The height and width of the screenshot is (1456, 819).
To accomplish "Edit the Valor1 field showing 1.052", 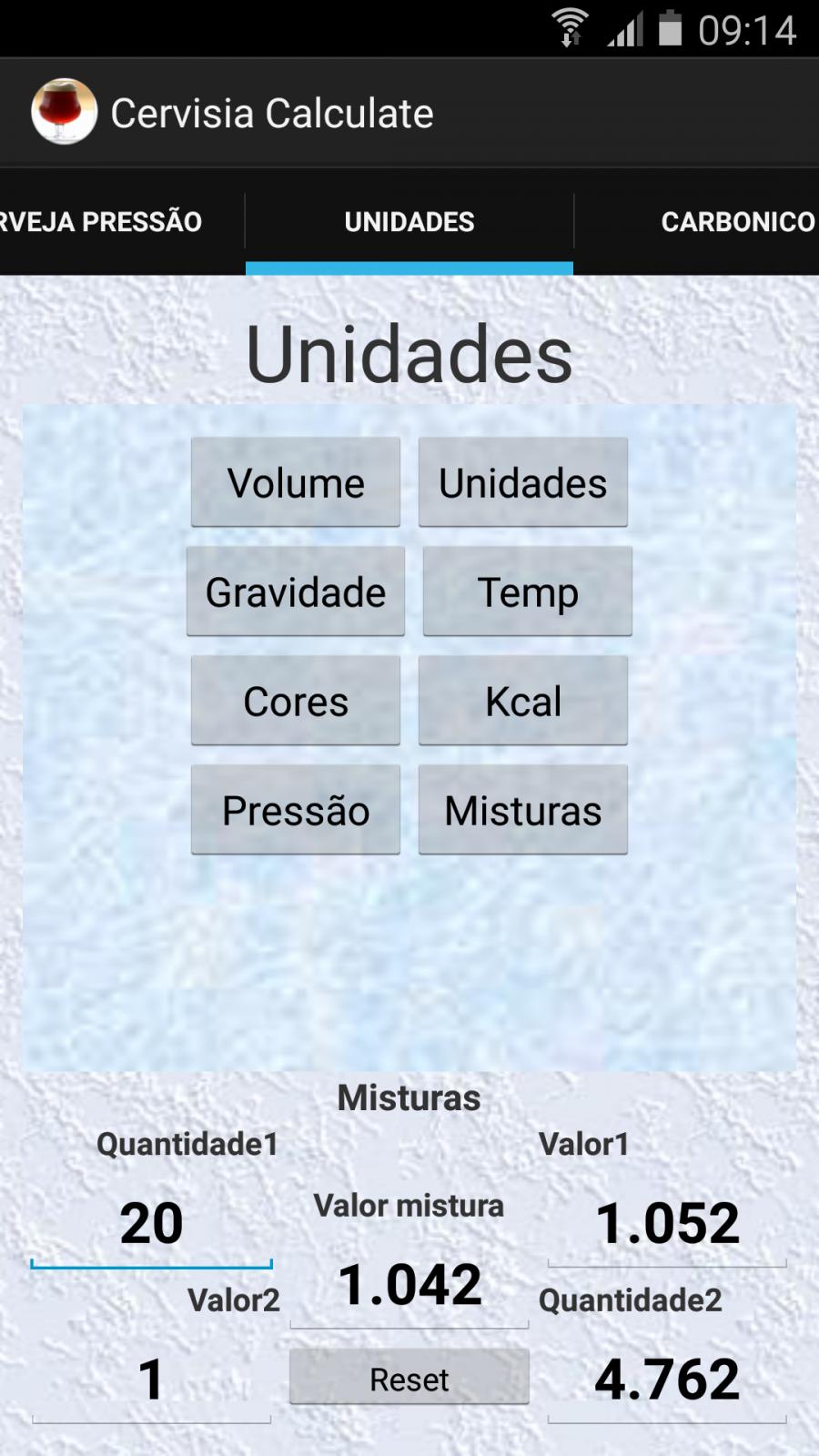I will (667, 1223).
